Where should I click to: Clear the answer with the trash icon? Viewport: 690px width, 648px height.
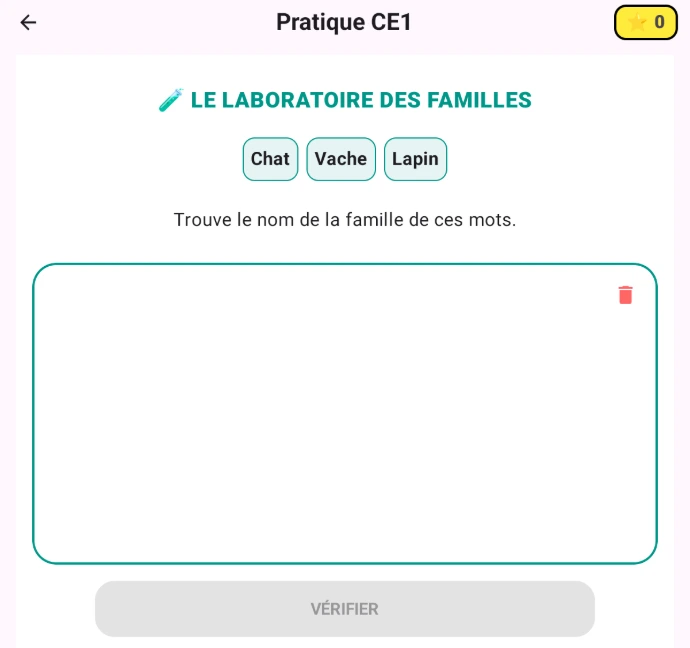point(625,295)
